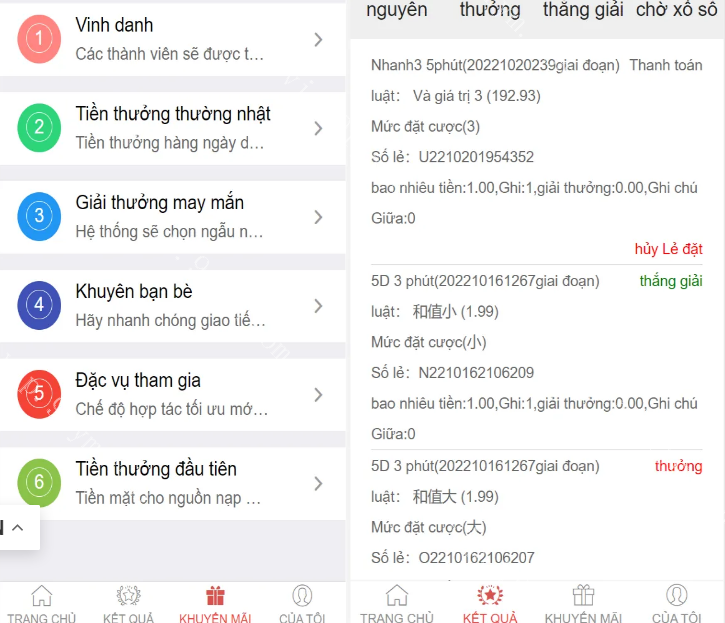This screenshot has height=623, width=725.
Task: Expand the floating up-arrow widget
Action: (x=17, y=527)
